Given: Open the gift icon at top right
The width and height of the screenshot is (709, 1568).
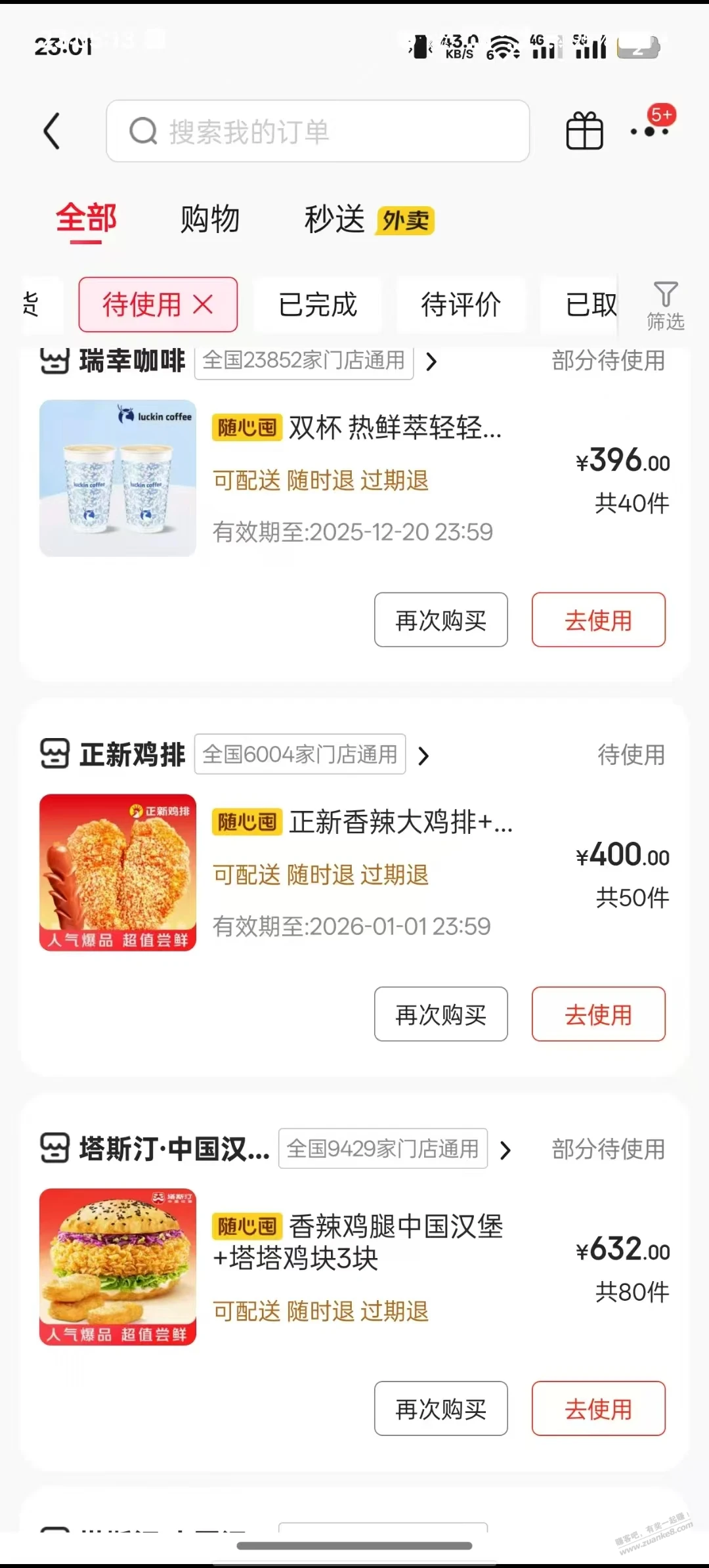Looking at the screenshot, I should pos(584,130).
